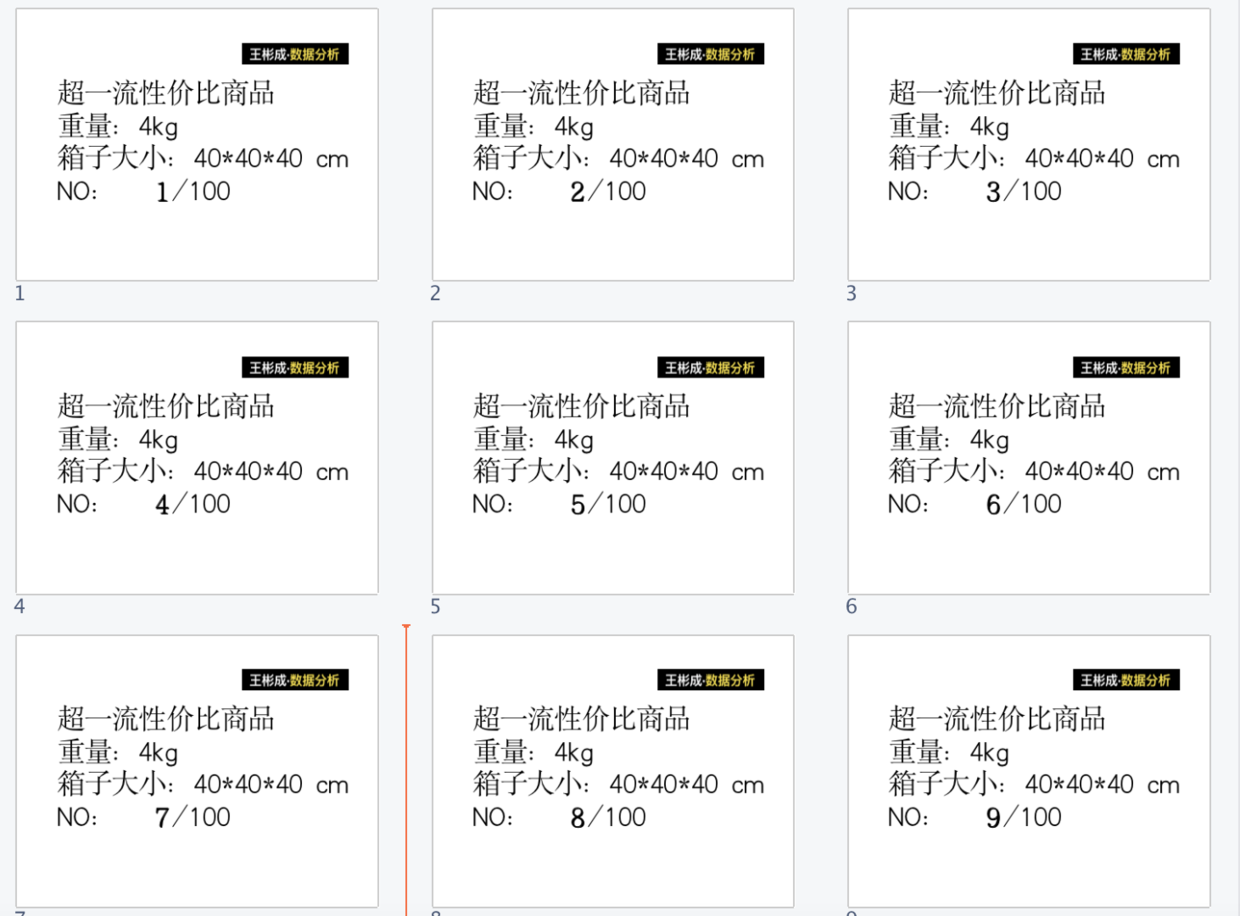Open slide 6 labeled NO: 6/100

coord(1028,458)
